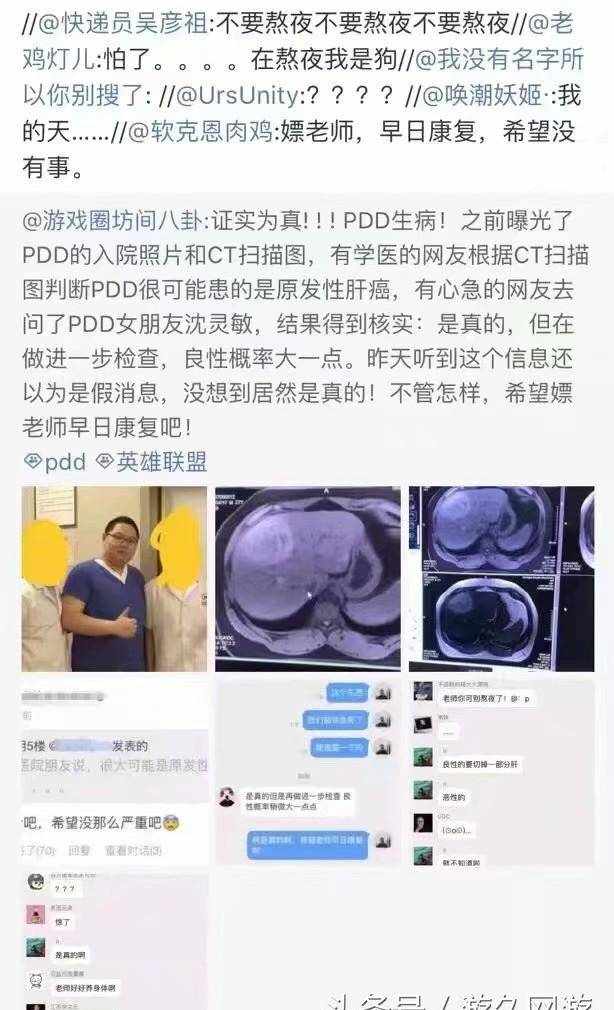The width and height of the screenshot is (614, 1010).
Task: Open profile of @快递员吴彦祖
Action: [x=122, y=24]
